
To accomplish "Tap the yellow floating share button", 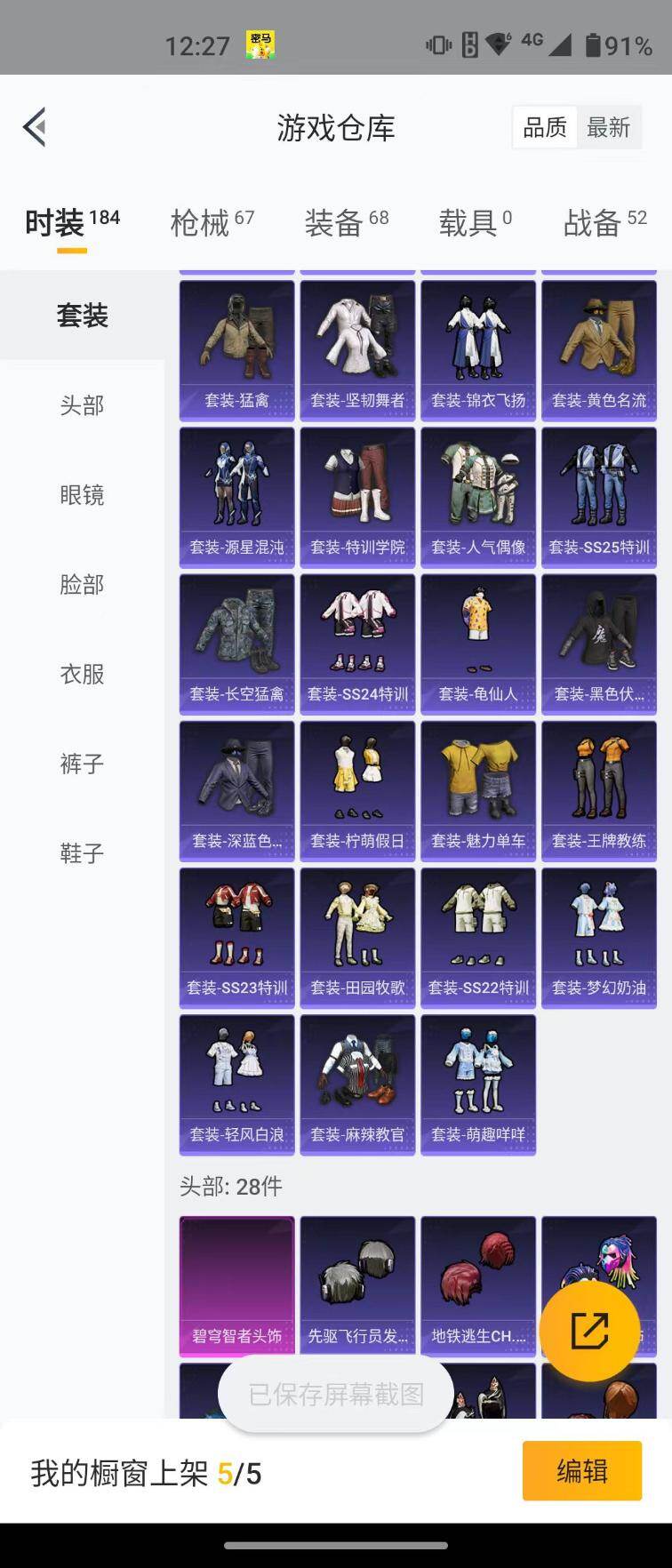I will [x=589, y=1331].
